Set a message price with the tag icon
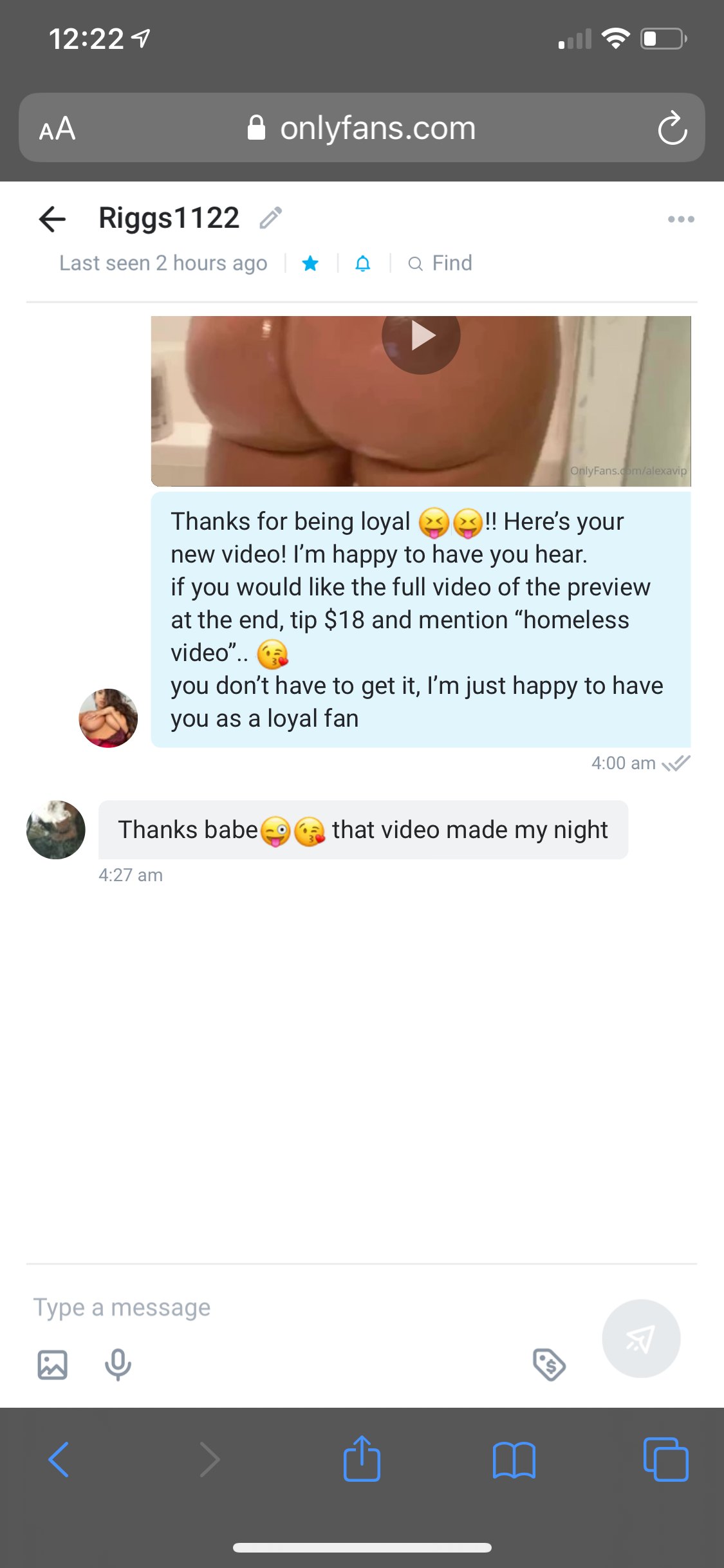This screenshot has height=1568, width=724. 549,1364
